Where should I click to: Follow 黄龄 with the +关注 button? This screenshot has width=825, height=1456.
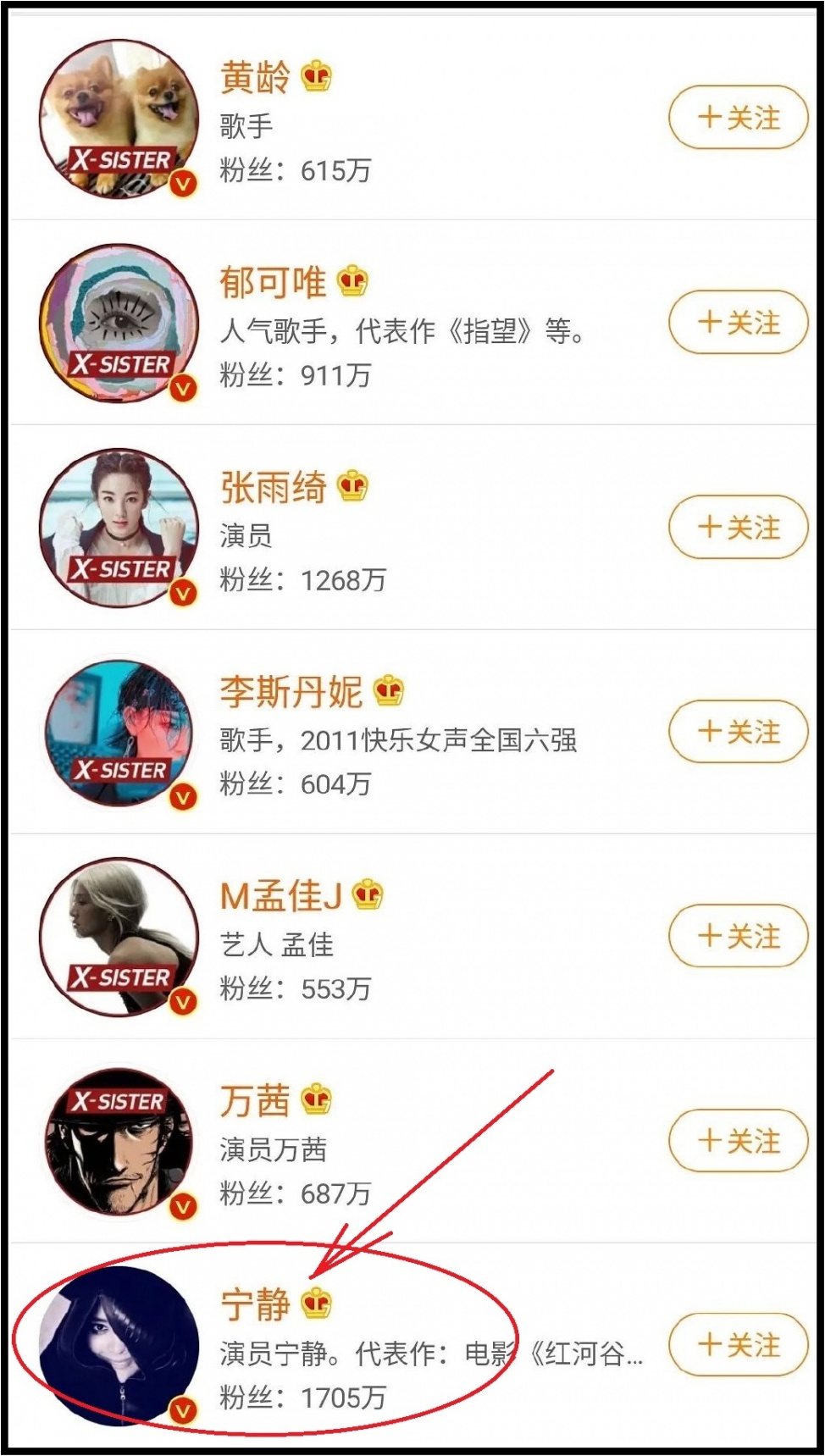coord(738,118)
